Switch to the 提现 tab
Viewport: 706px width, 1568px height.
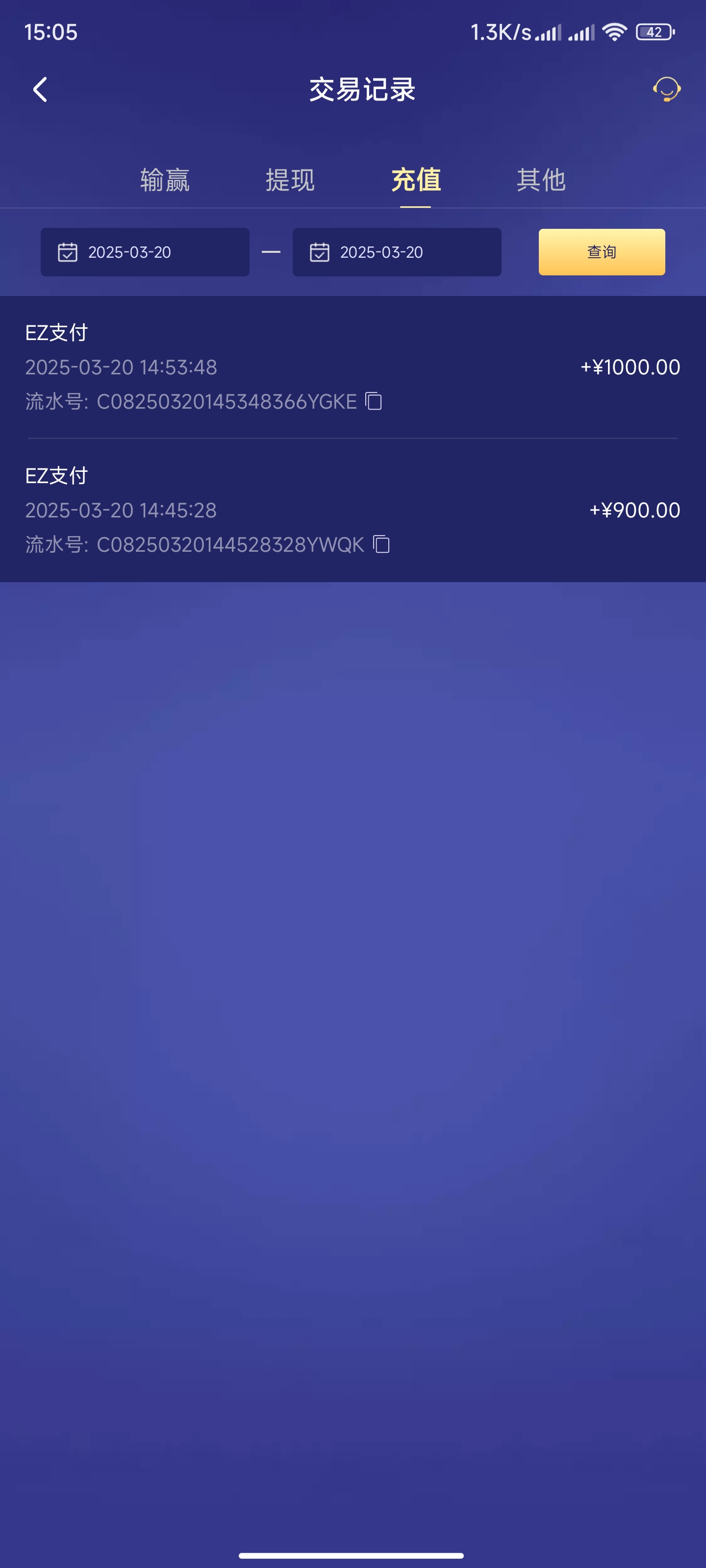290,180
